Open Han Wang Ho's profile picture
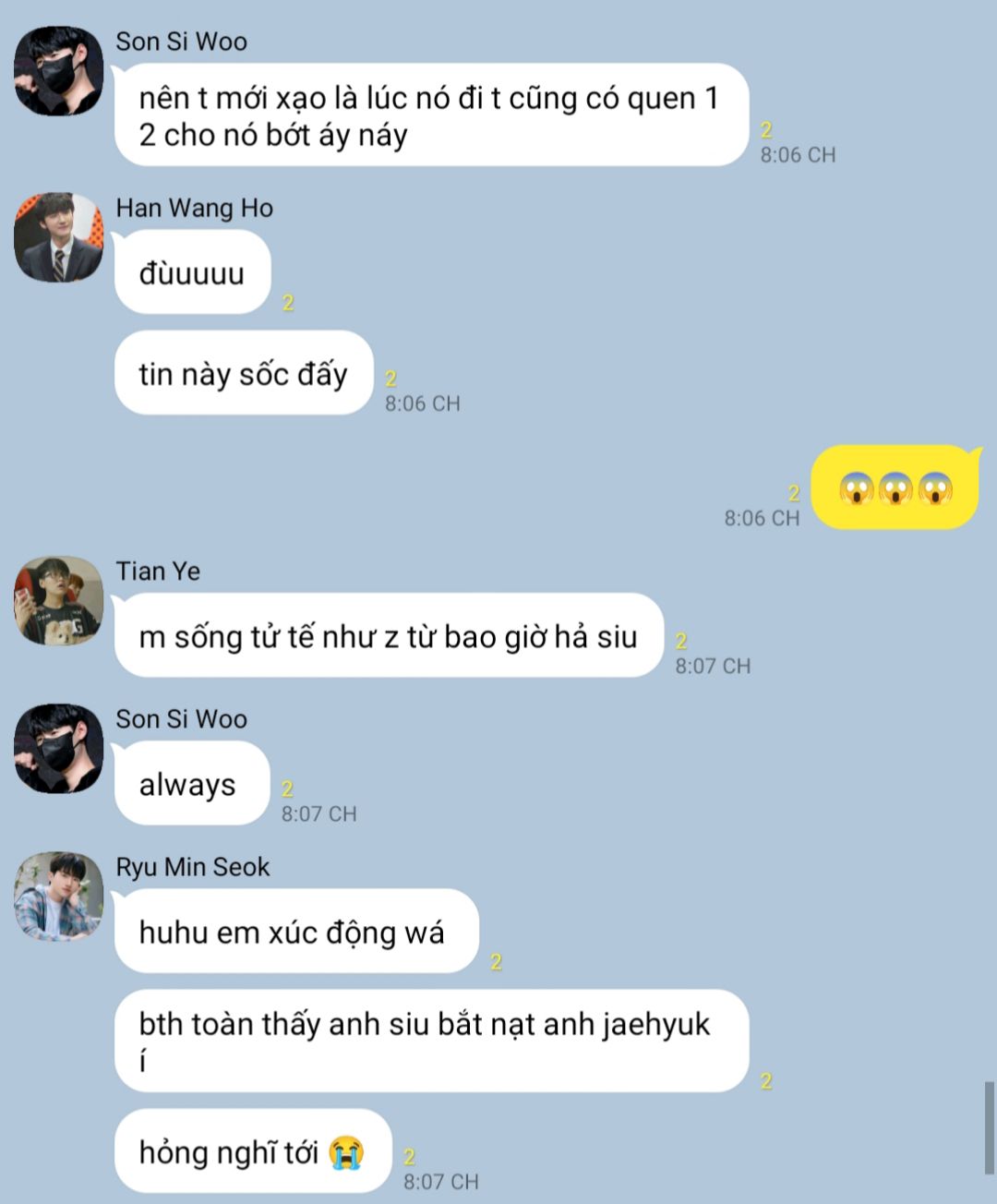This screenshot has width=997, height=1204. (x=58, y=237)
